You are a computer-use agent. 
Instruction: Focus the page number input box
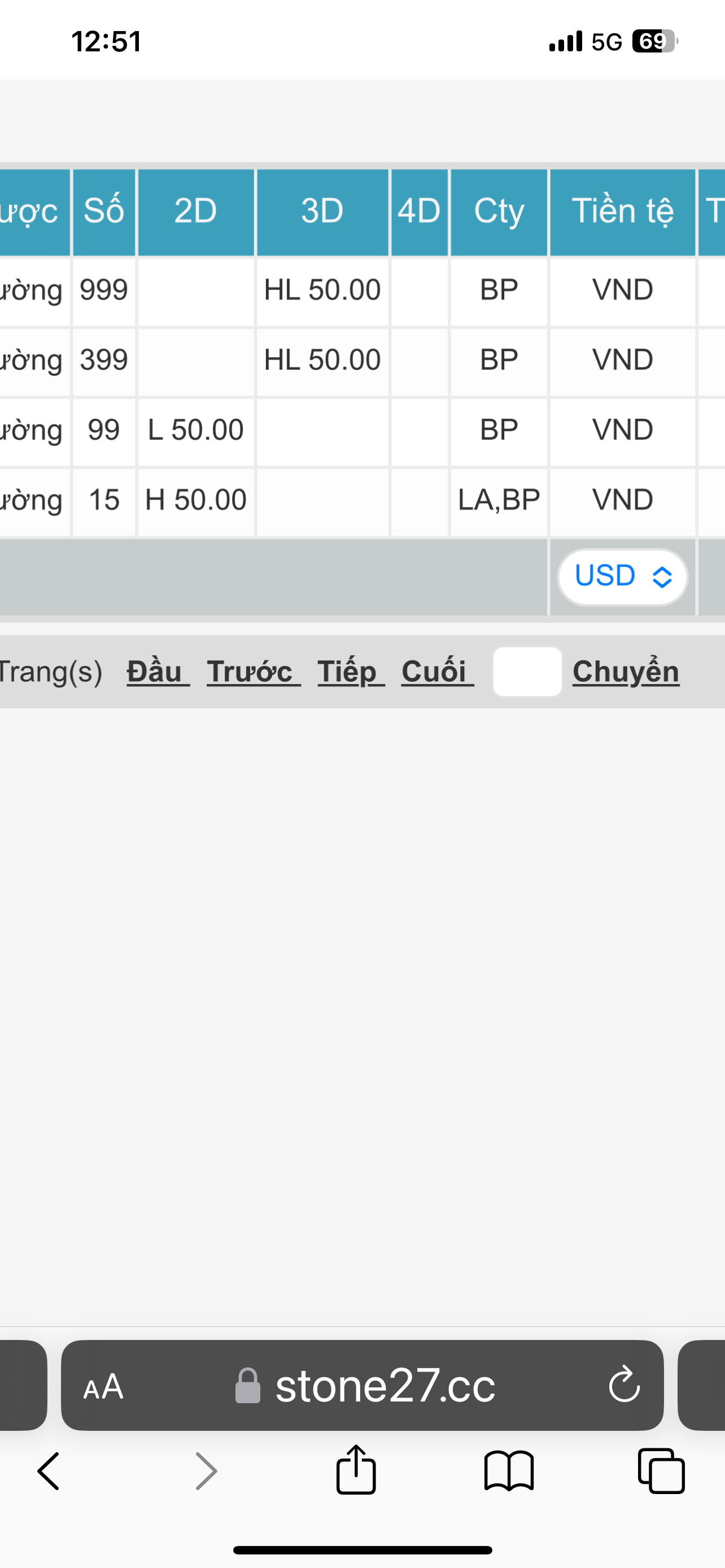[527, 671]
